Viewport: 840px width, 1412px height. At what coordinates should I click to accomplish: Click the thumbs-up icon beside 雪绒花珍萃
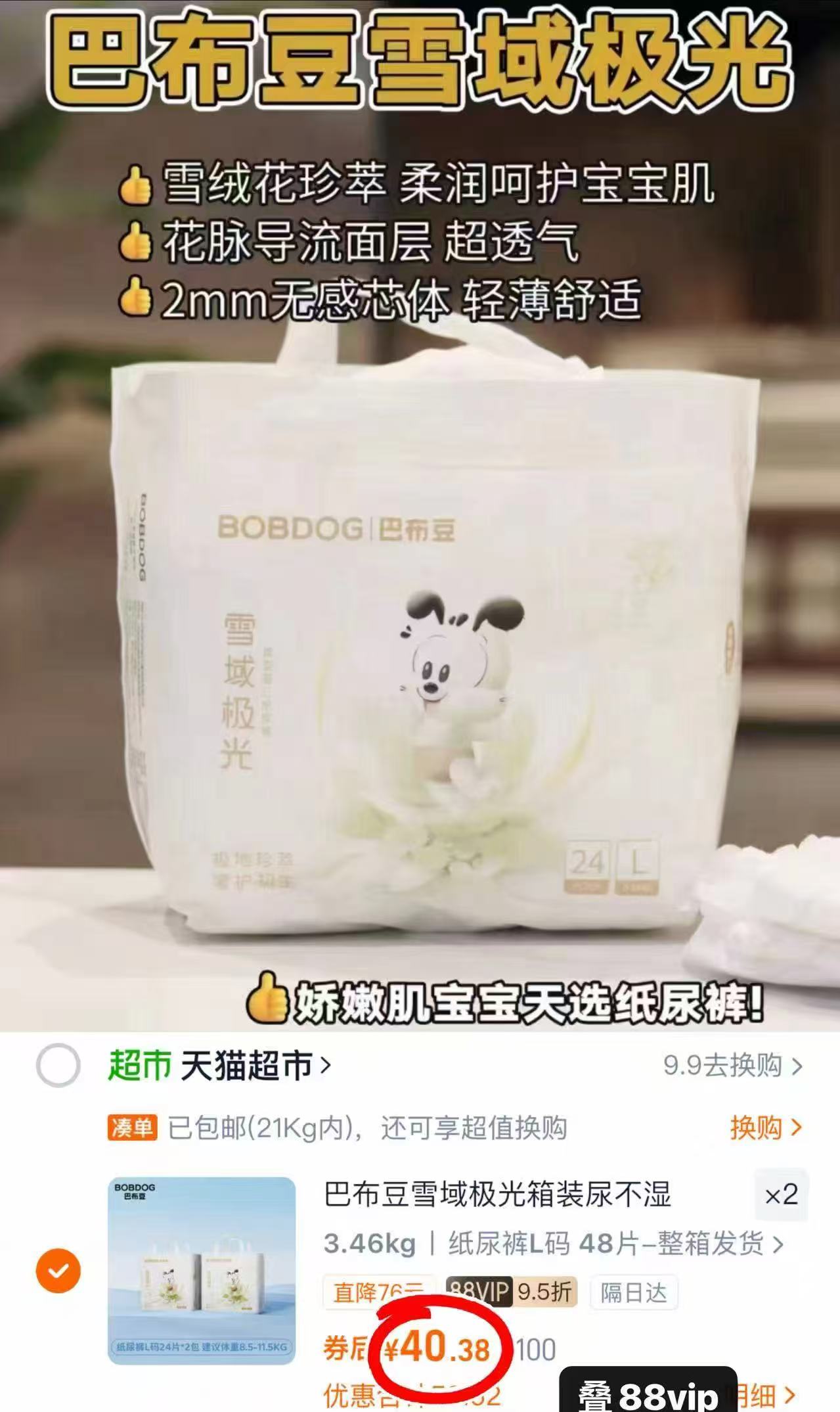[136, 186]
